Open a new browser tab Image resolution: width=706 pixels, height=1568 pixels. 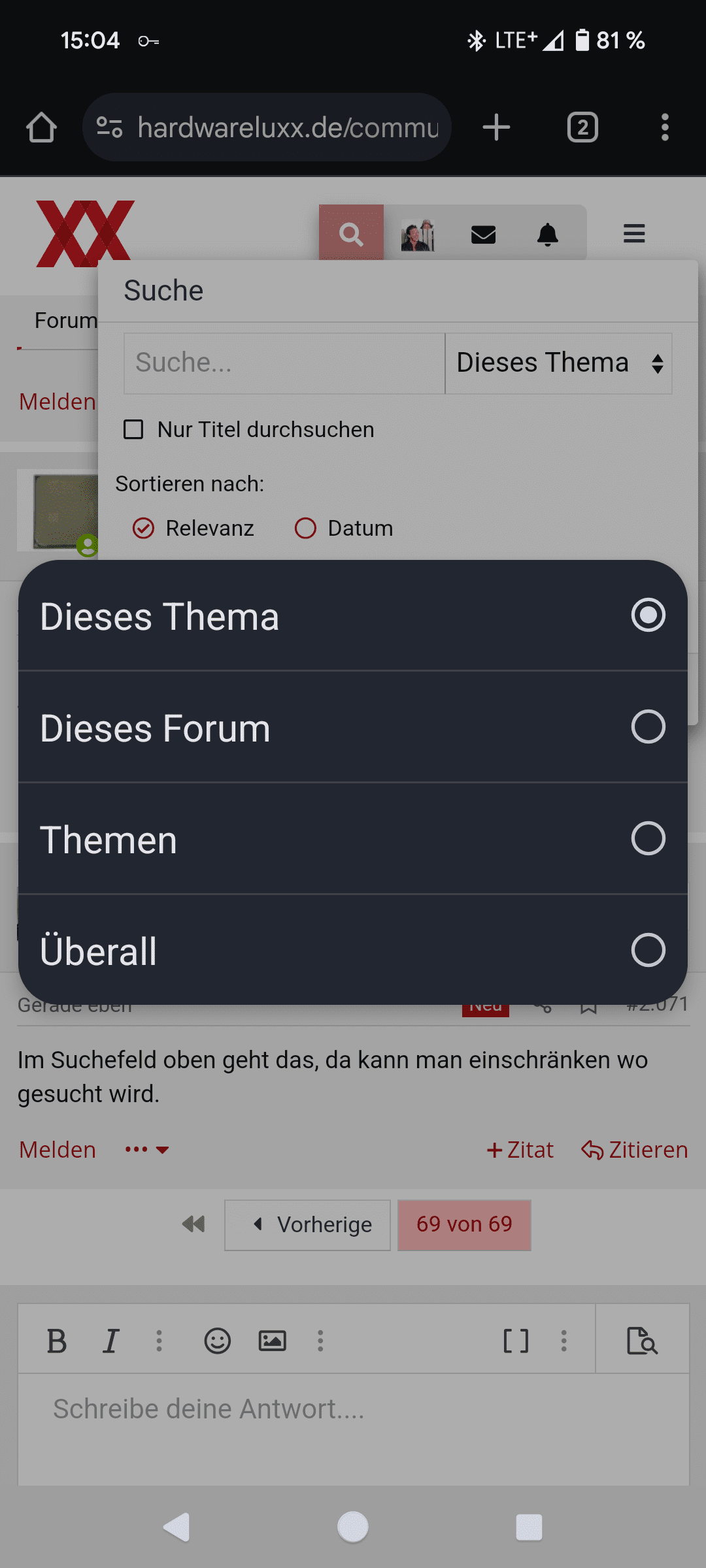click(x=496, y=127)
